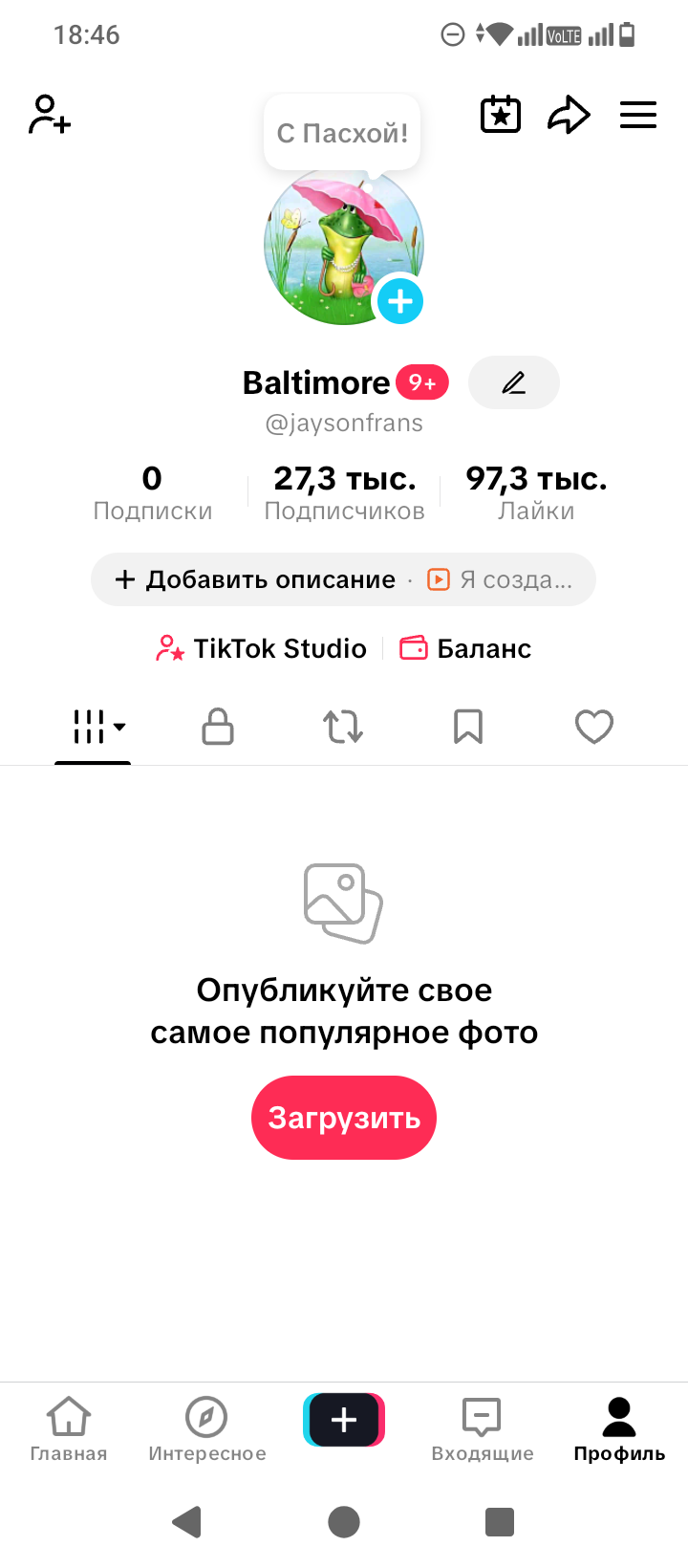Create a new post with plus button
688x1568 pixels.
click(x=344, y=1420)
